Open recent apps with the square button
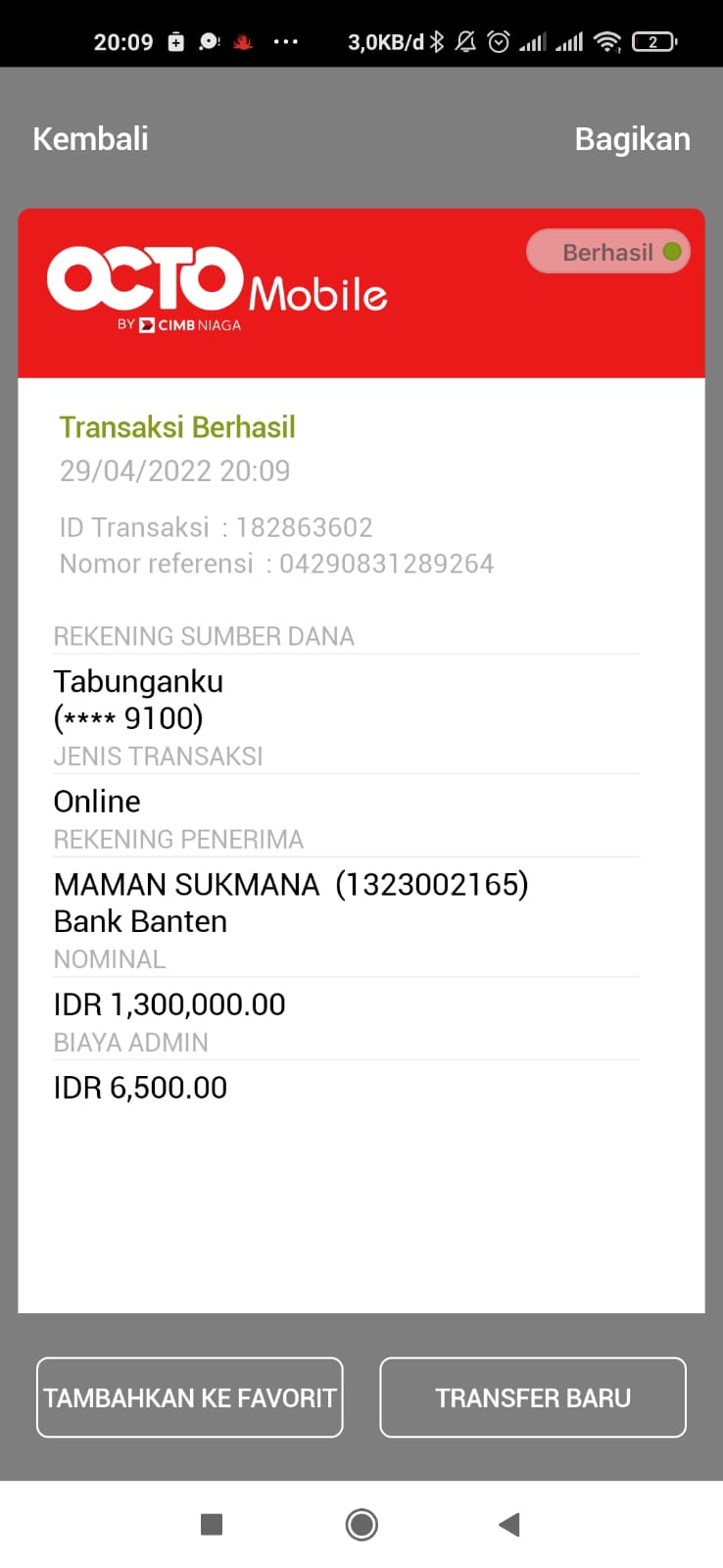Image resolution: width=723 pixels, height=1568 pixels. pyautogui.click(x=212, y=1524)
